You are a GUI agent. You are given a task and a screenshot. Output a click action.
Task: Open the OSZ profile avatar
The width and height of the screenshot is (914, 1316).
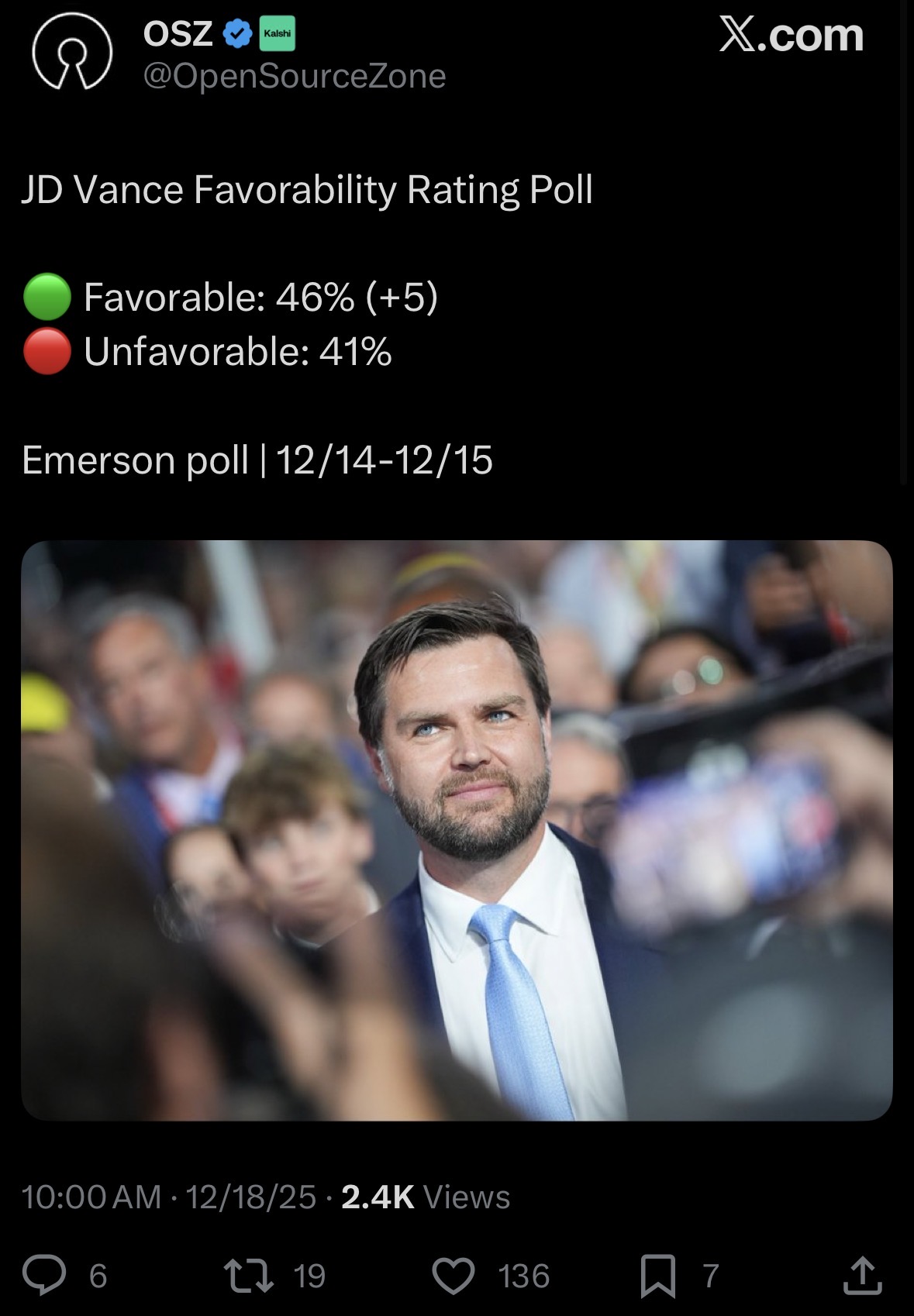point(72,53)
